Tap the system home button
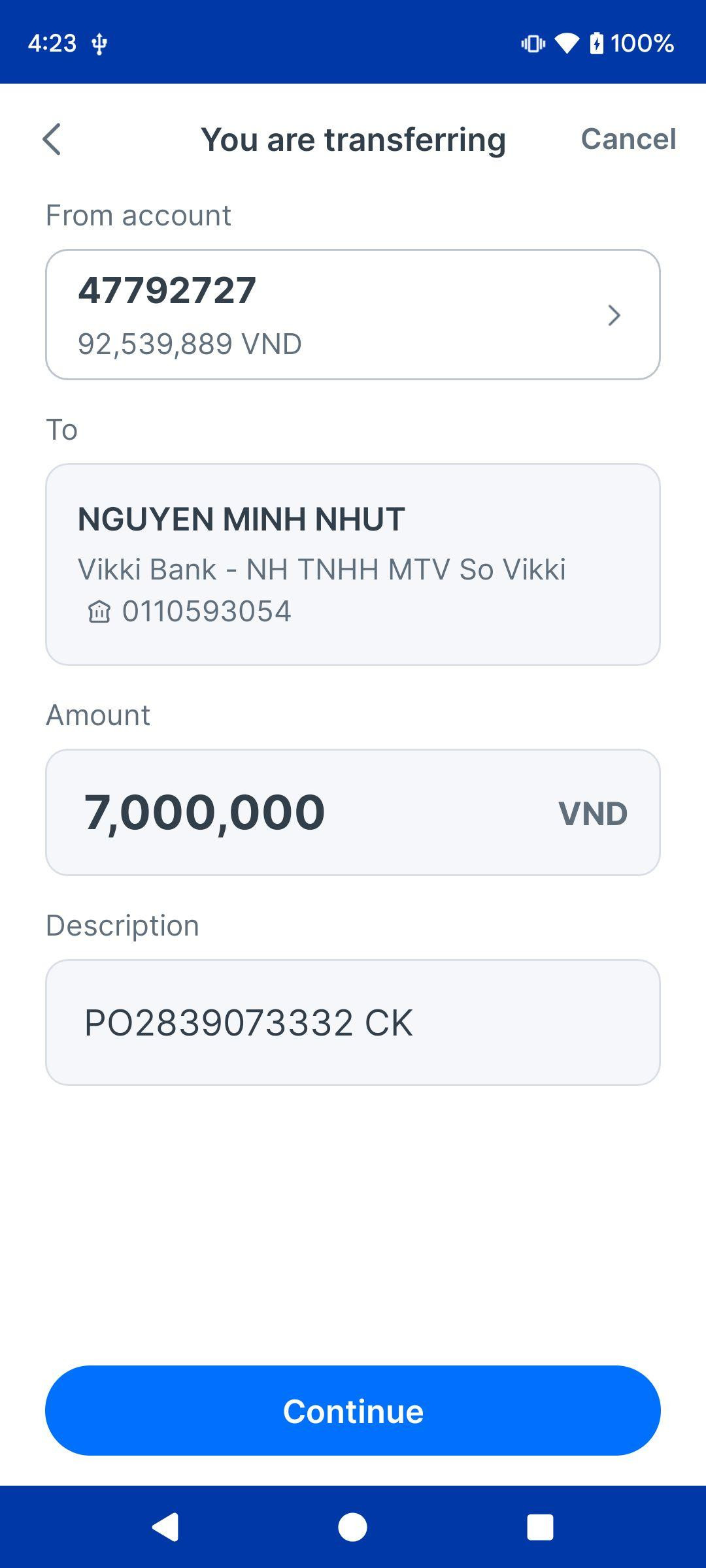Image resolution: width=706 pixels, height=1568 pixels. click(352, 1527)
